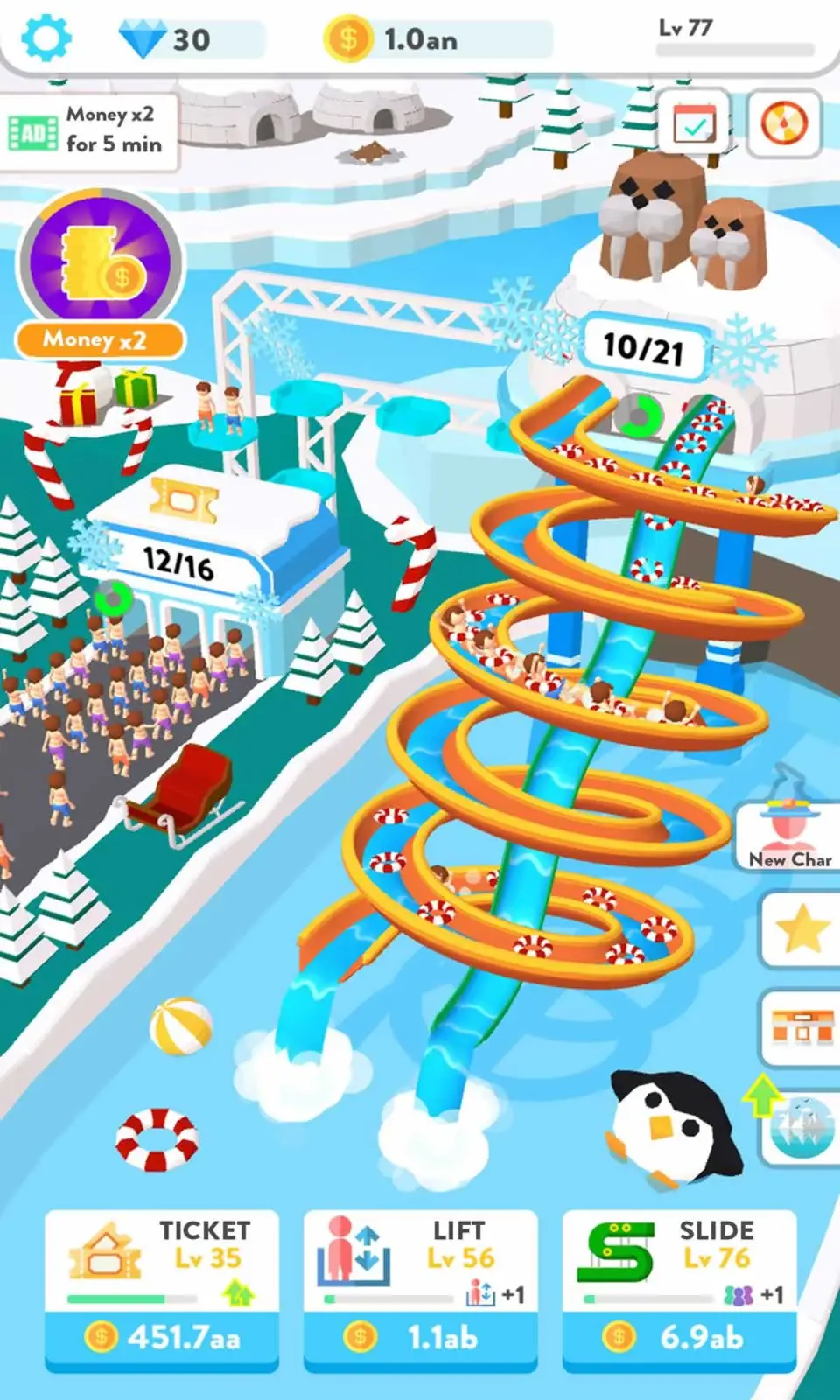Open the settings gear
Screen dimensions: 840x1400
point(45,38)
